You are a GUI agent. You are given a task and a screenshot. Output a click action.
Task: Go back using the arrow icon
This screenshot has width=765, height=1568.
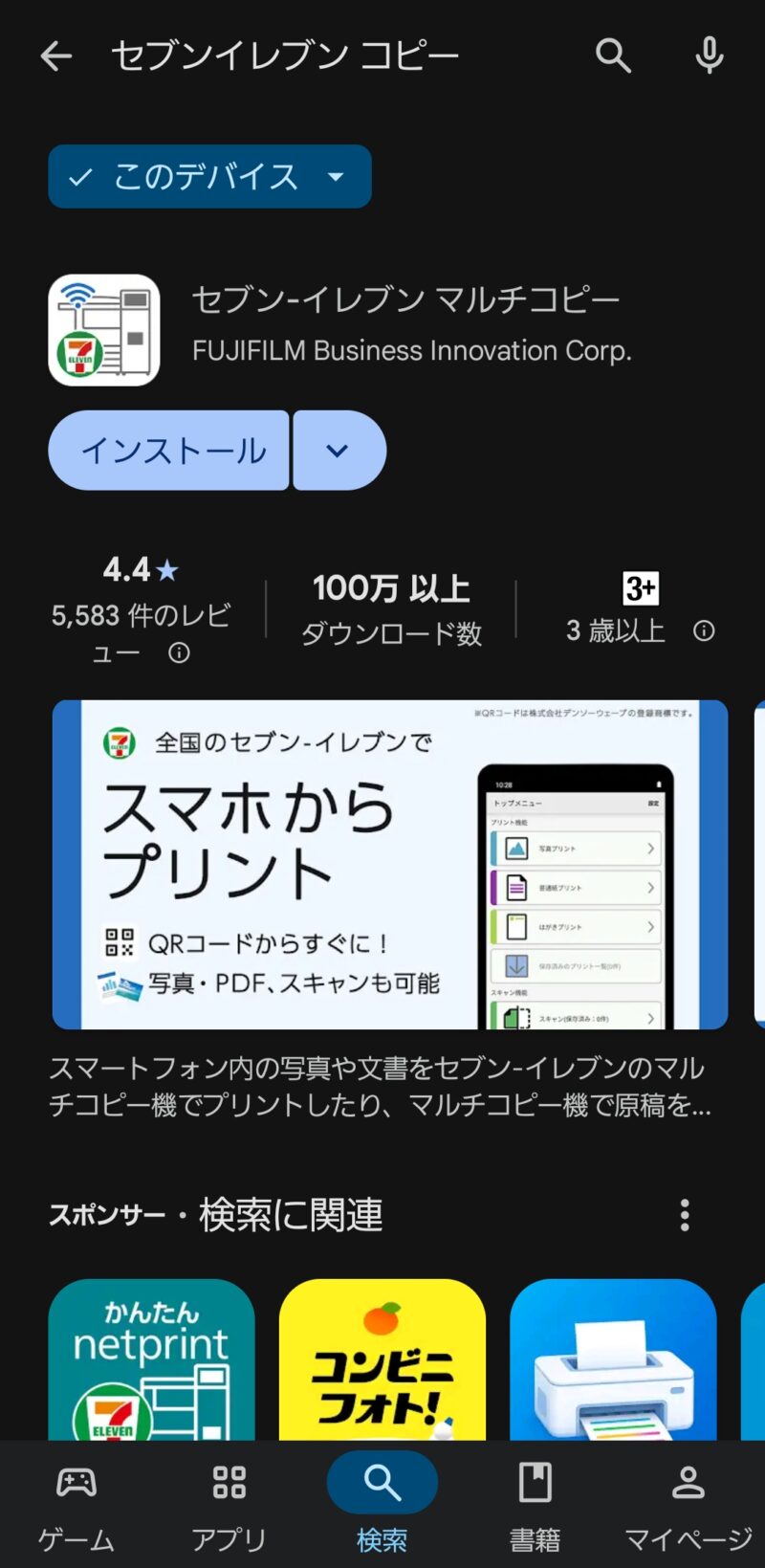click(56, 56)
